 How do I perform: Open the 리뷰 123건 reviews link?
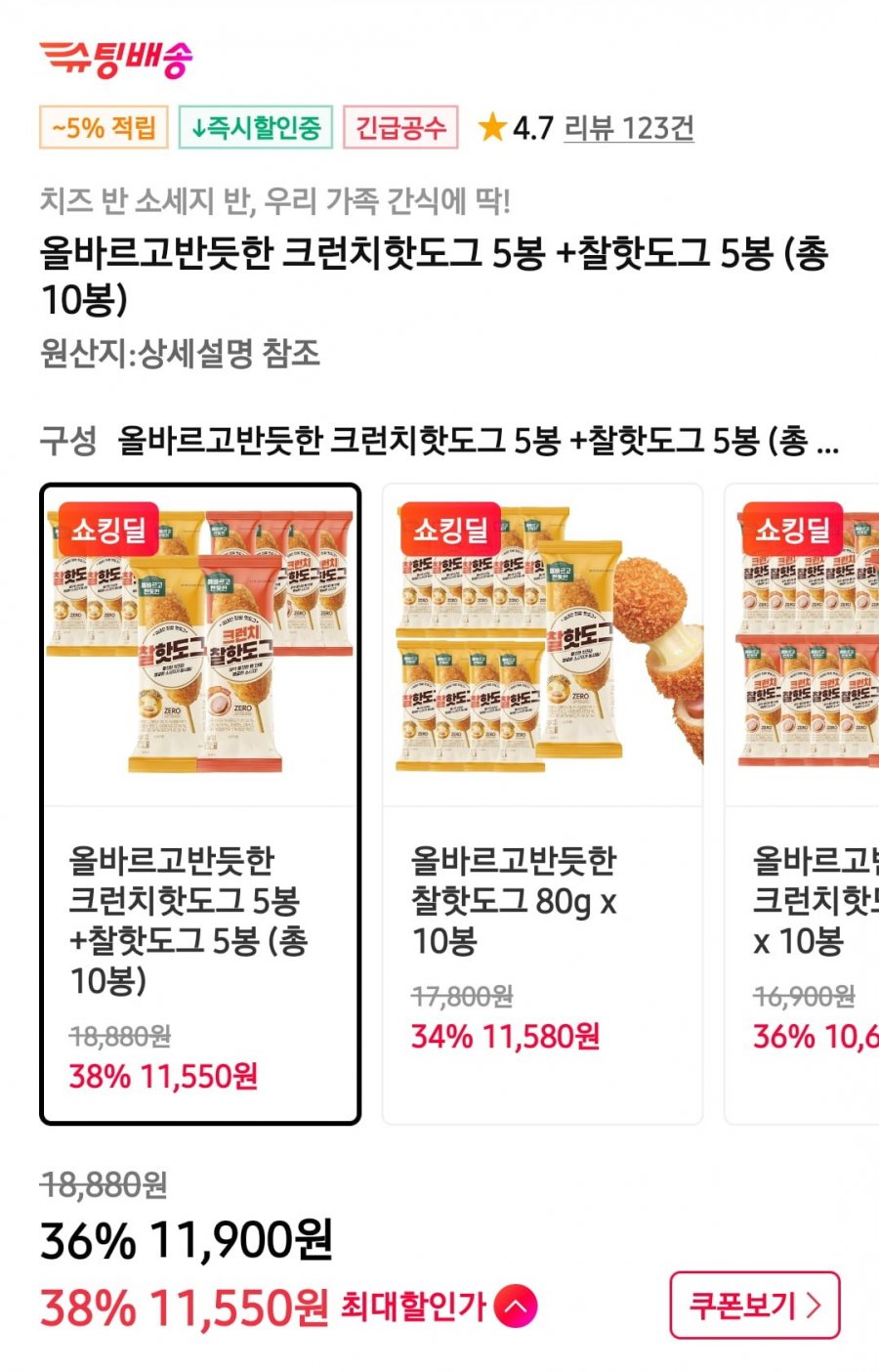628,128
